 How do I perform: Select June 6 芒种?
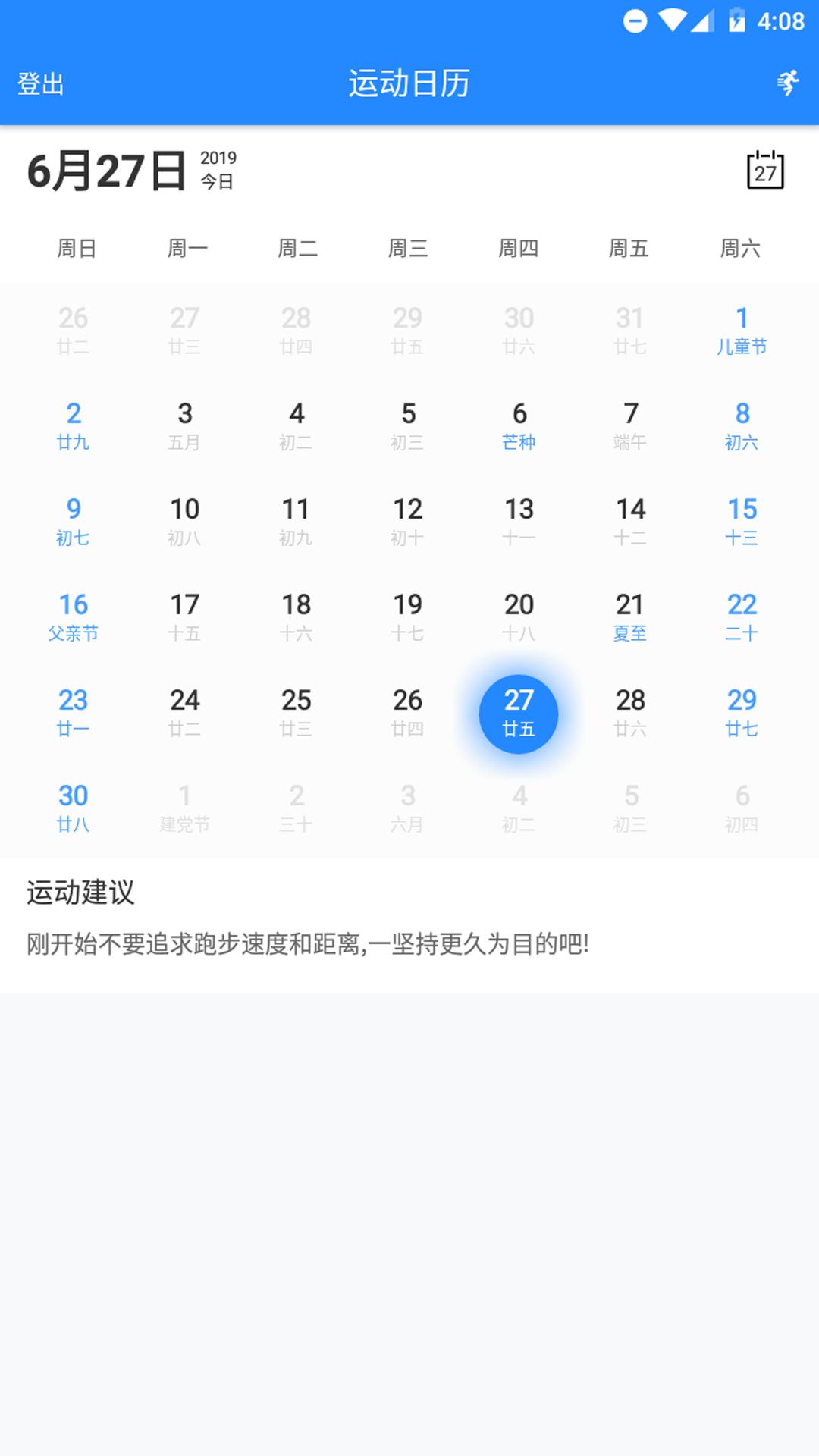point(519,425)
